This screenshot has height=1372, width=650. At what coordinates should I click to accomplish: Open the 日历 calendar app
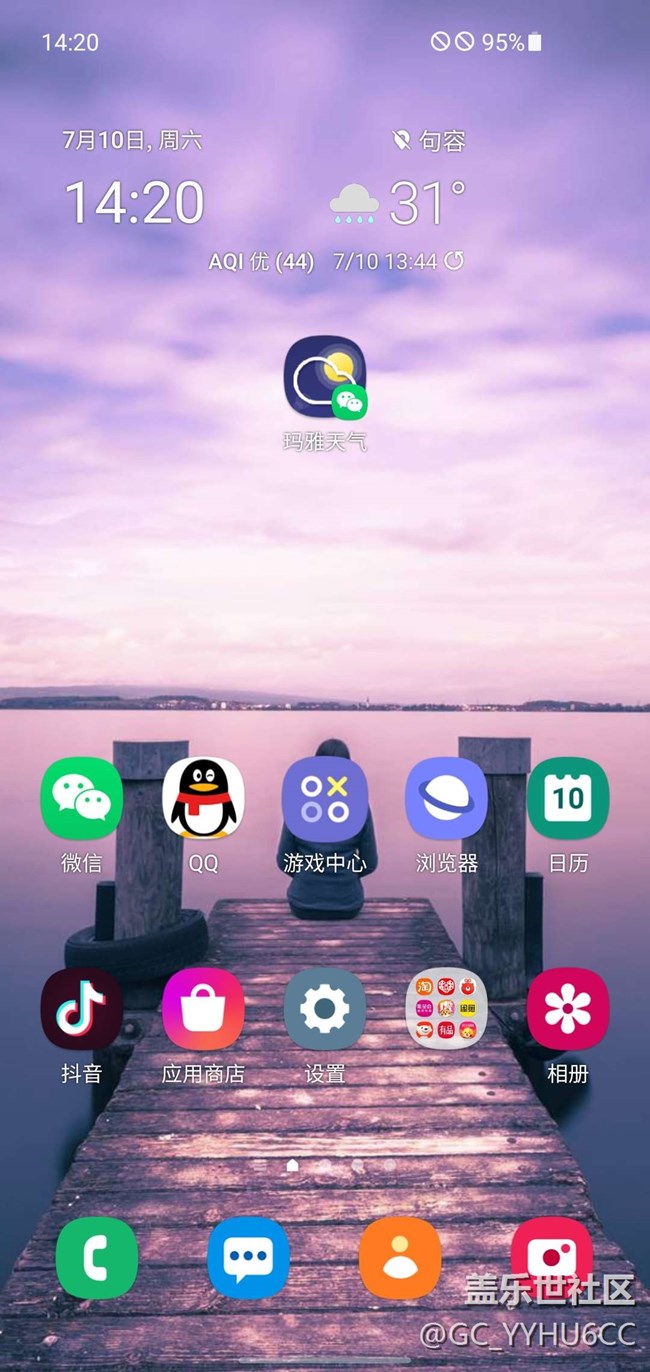[x=568, y=798]
